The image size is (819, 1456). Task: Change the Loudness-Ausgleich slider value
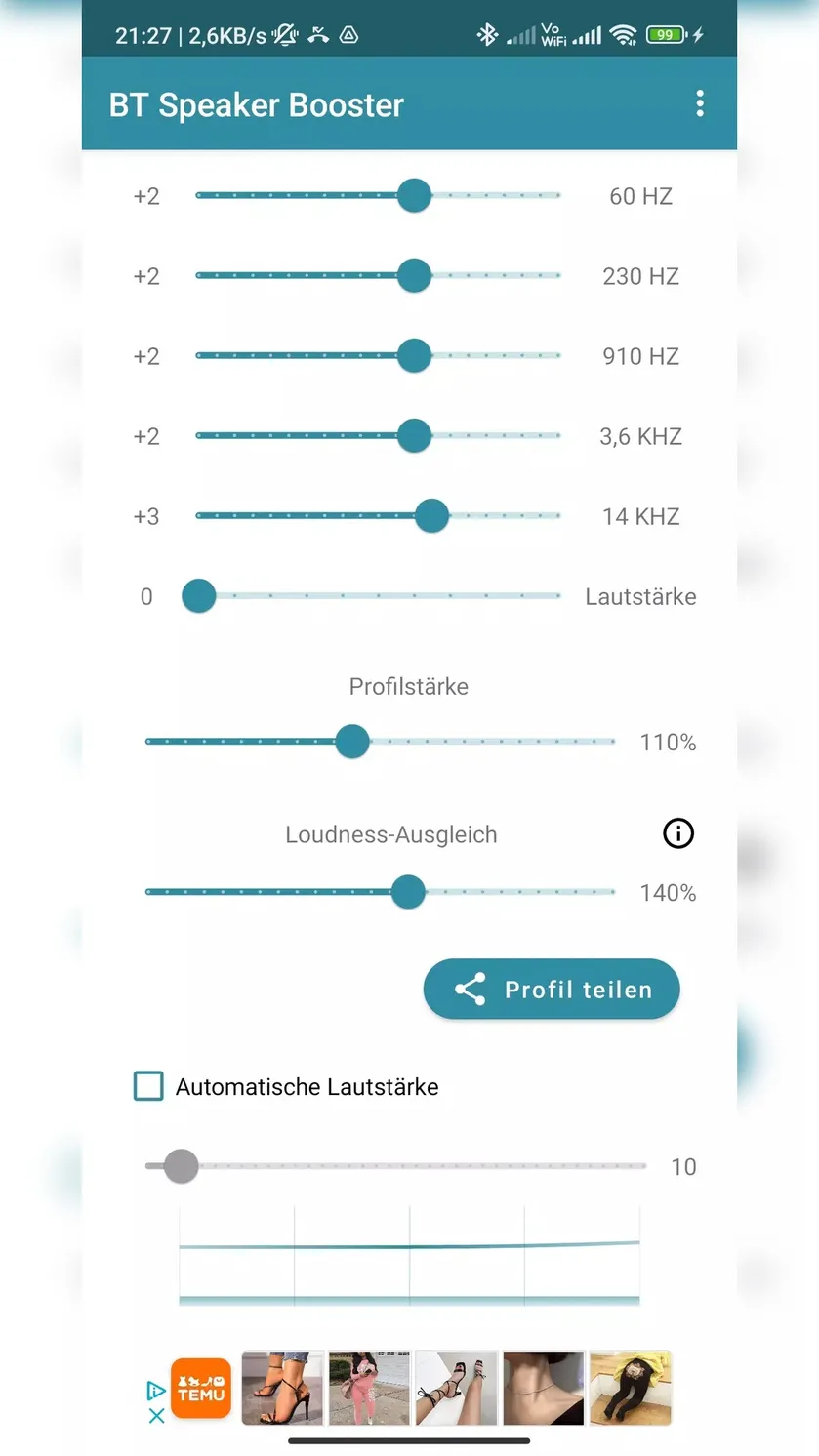tap(381, 892)
